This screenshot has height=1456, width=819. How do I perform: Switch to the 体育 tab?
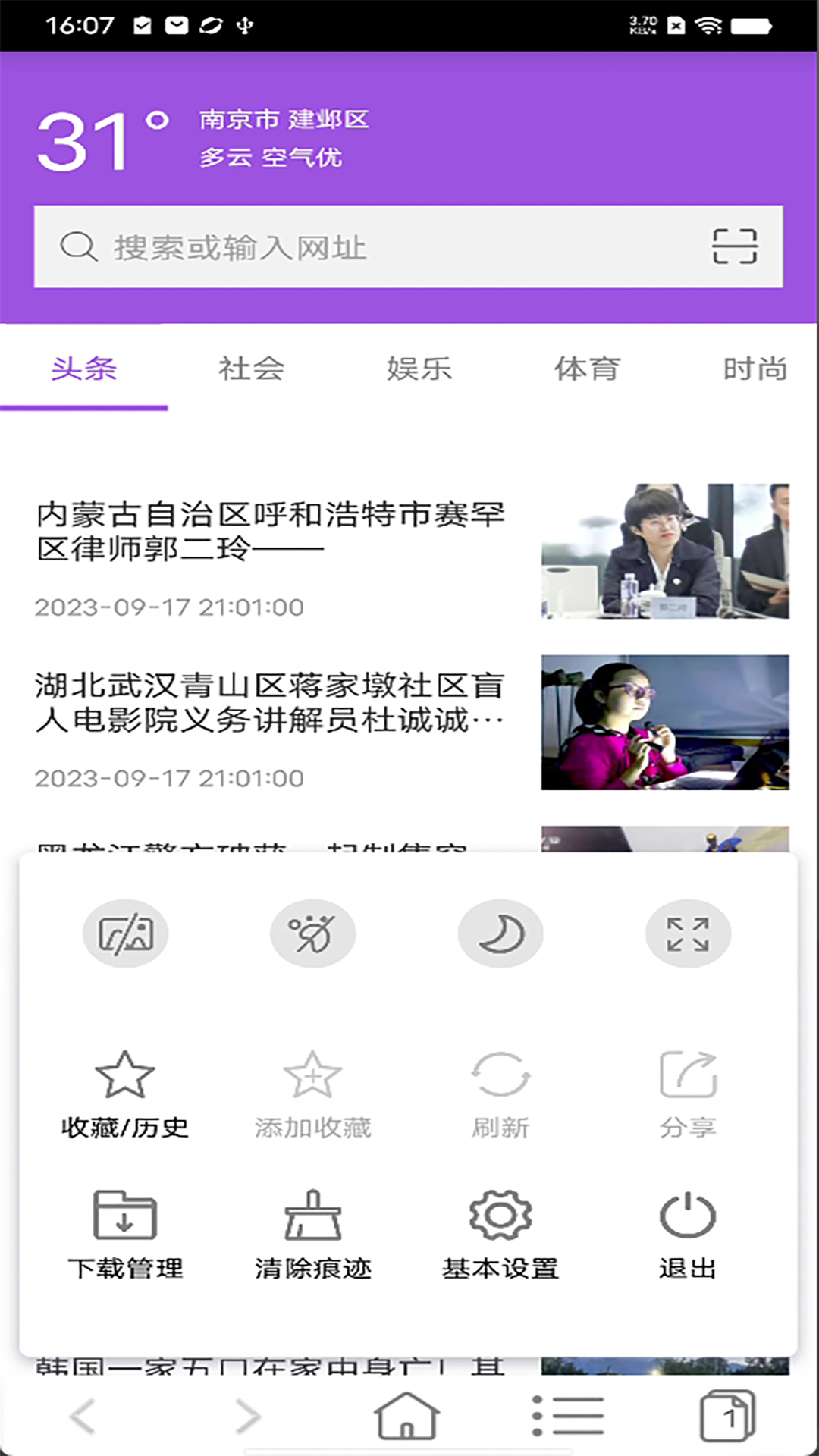(587, 369)
